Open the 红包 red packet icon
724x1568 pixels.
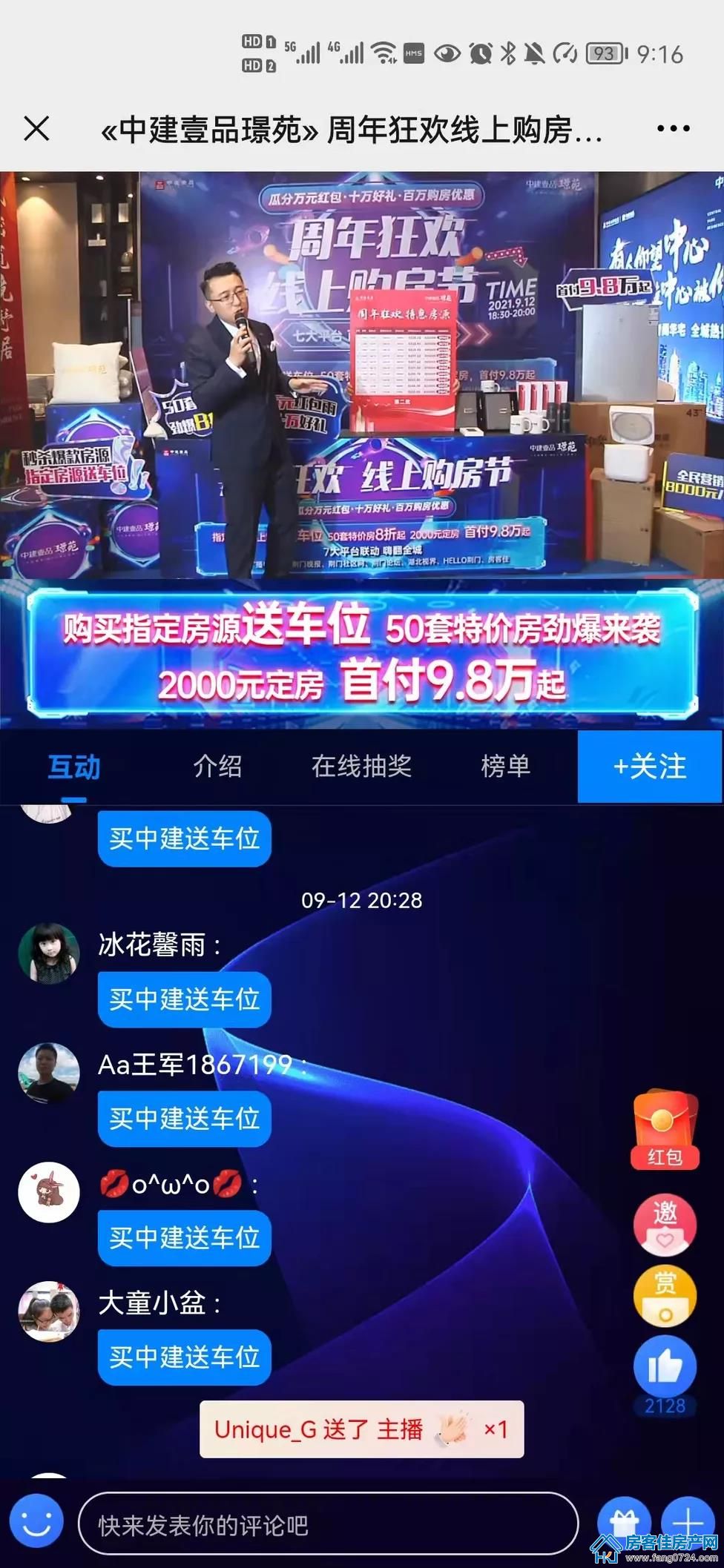point(665,1130)
